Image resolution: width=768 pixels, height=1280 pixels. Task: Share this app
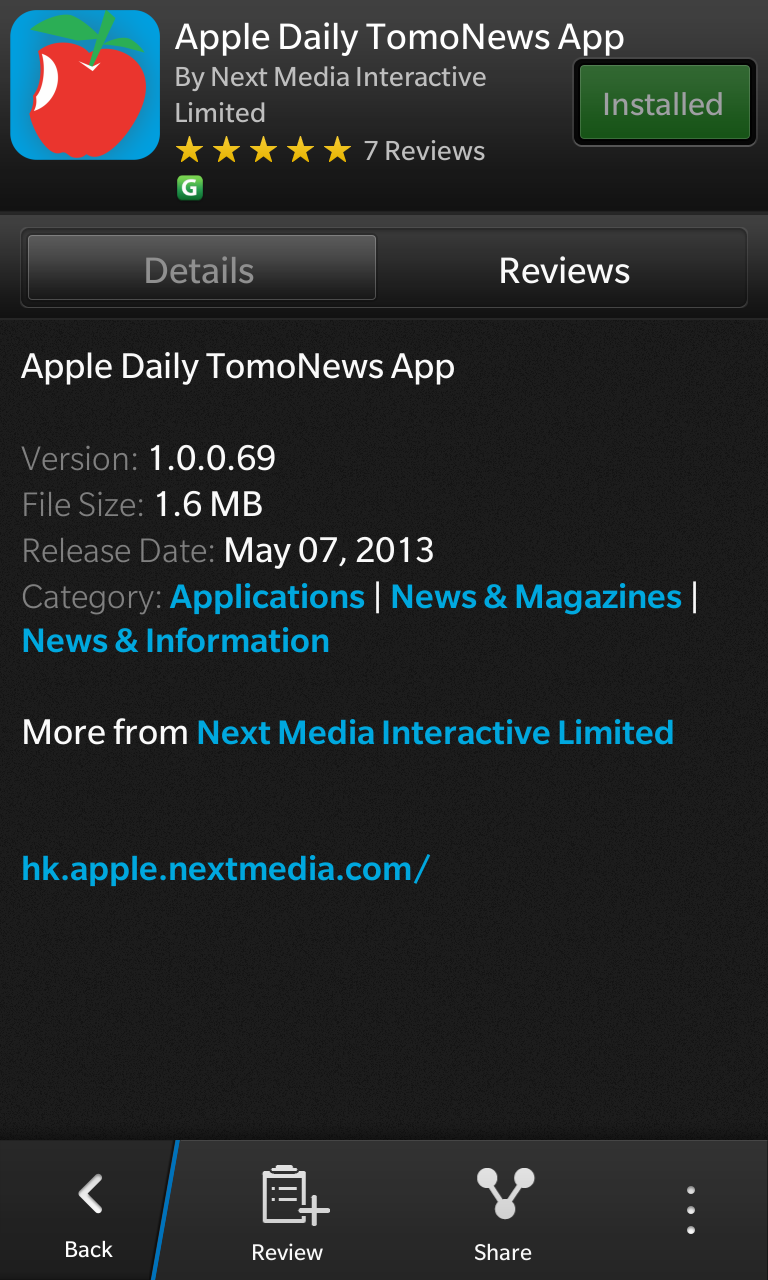coord(503,1212)
